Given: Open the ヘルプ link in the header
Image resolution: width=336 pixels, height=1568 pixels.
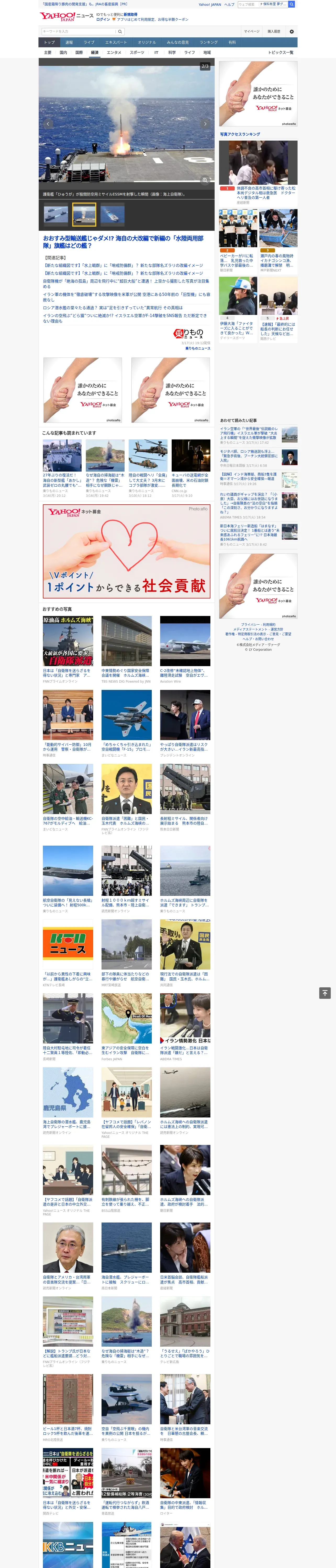Looking at the screenshot, I should 229,4.
